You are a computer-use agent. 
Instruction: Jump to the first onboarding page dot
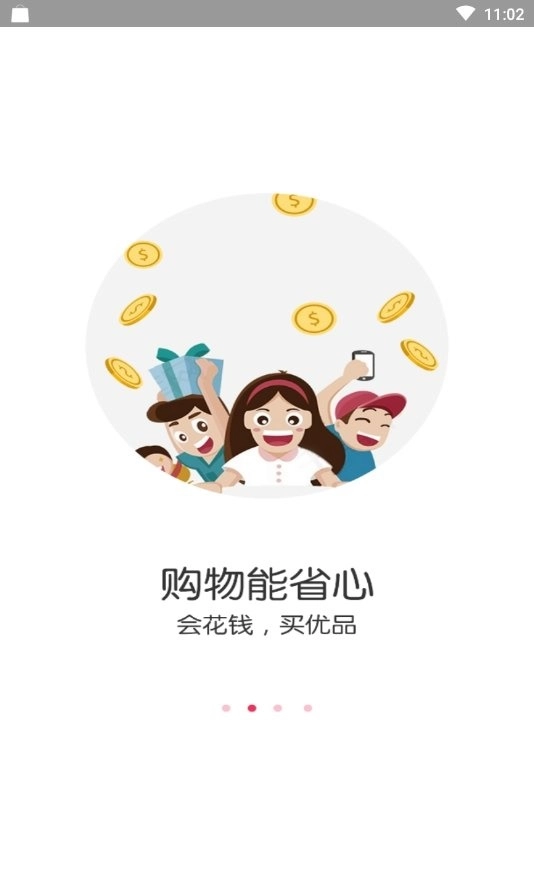pos(226,708)
